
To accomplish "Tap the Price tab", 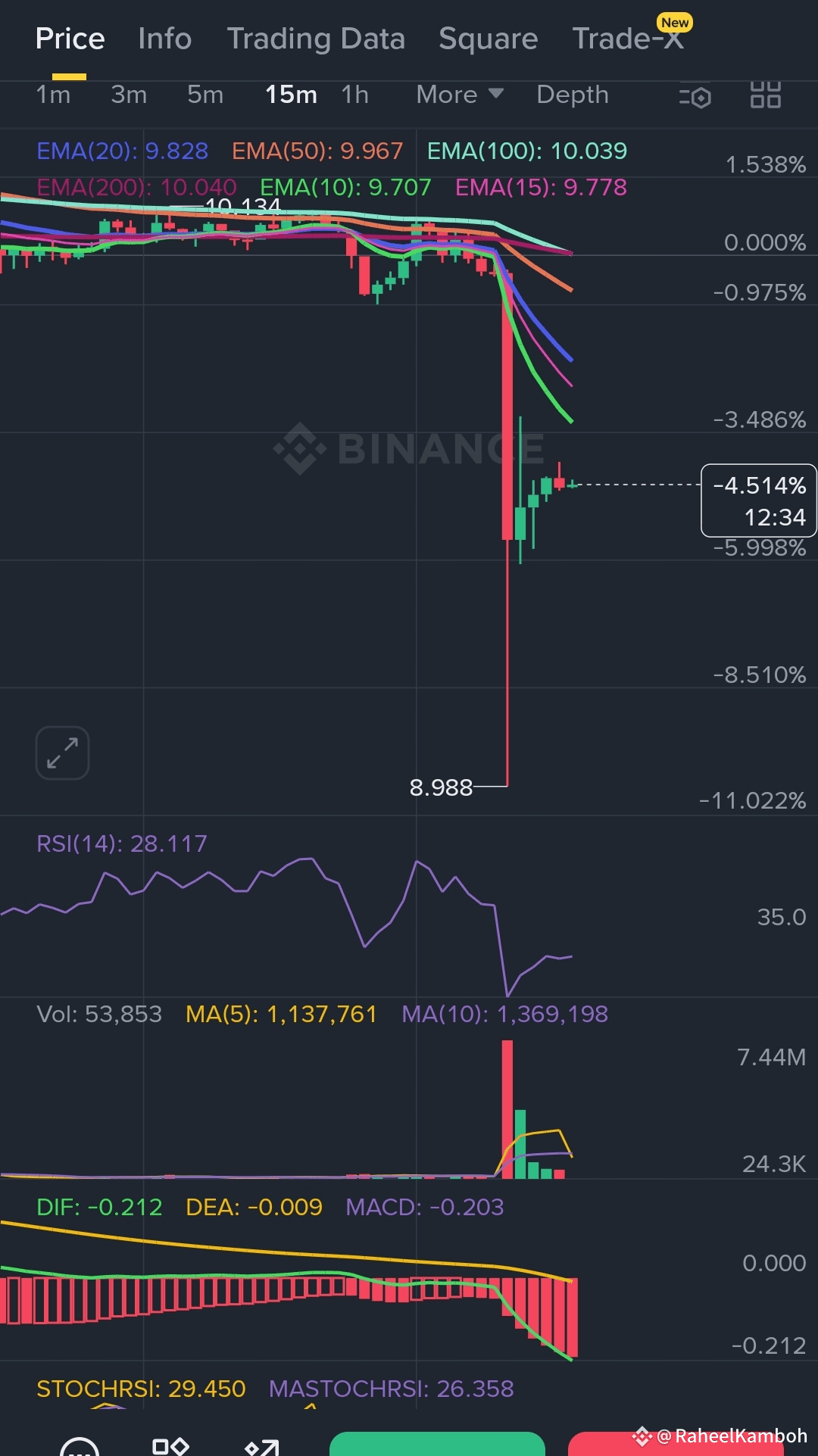I will coord(70,39).
